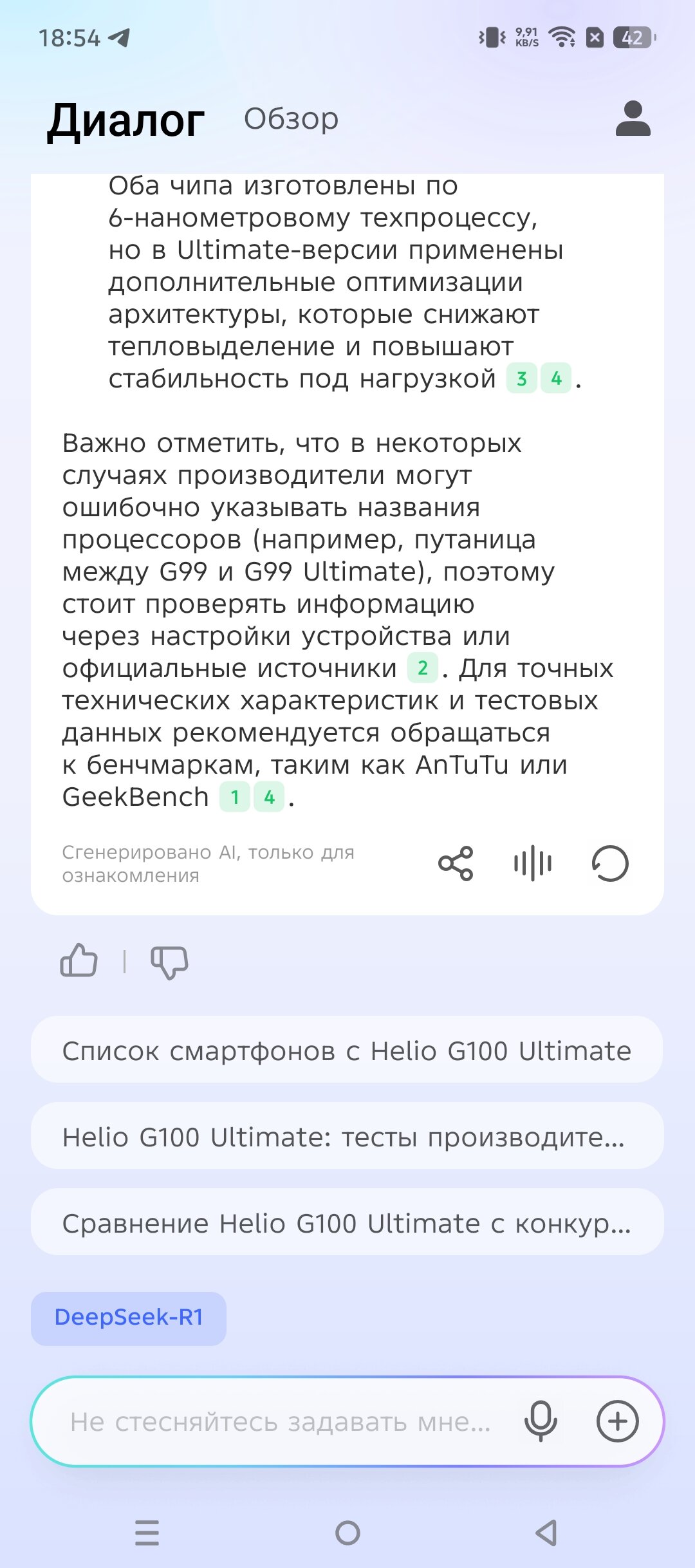The image size is (695, 1568).
Task: Go back with system navigation
Action: (x=546, y=1533)
